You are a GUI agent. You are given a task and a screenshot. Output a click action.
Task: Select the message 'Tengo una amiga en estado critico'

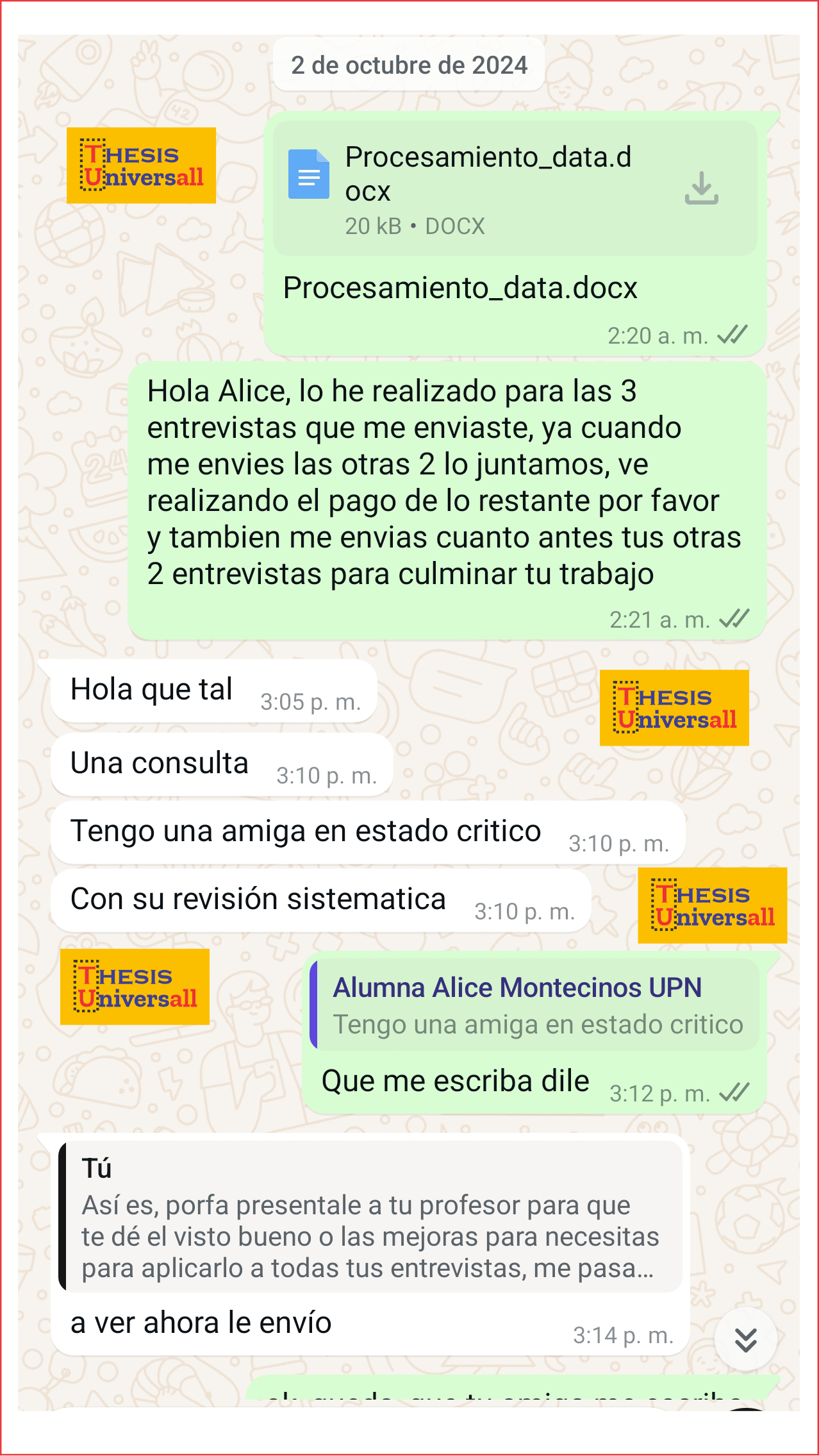coord(305,831)
